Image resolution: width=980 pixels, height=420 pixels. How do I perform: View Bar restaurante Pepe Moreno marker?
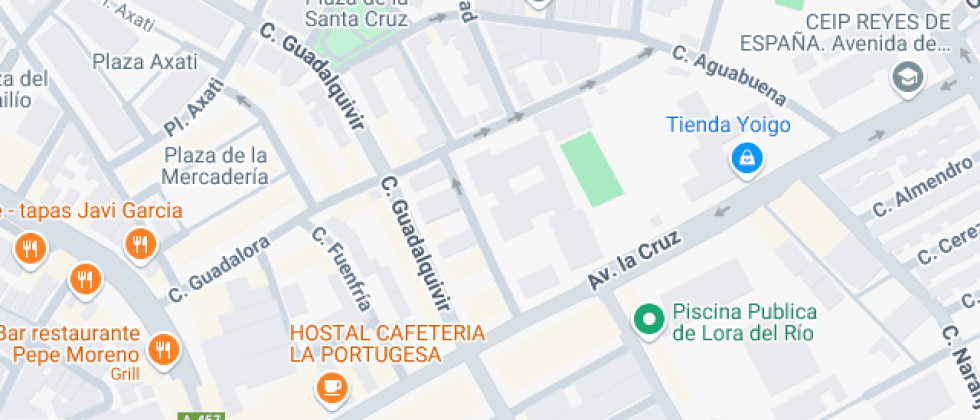pyautogui.click(x=162, y=349)
